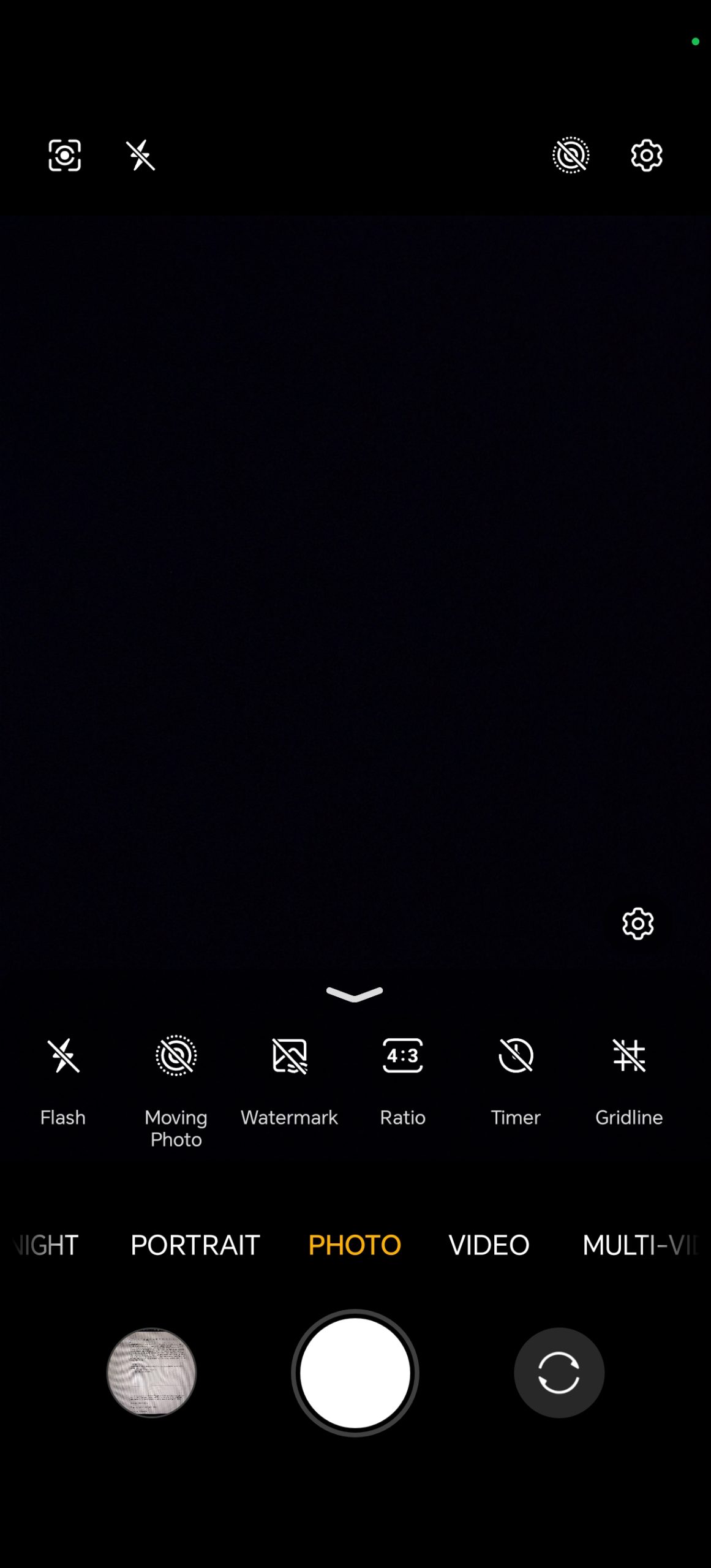Viewport: 711px width, 1568px height.
Task: Open the last captured photo thumbnail
Action: (x=151, y=1373)
